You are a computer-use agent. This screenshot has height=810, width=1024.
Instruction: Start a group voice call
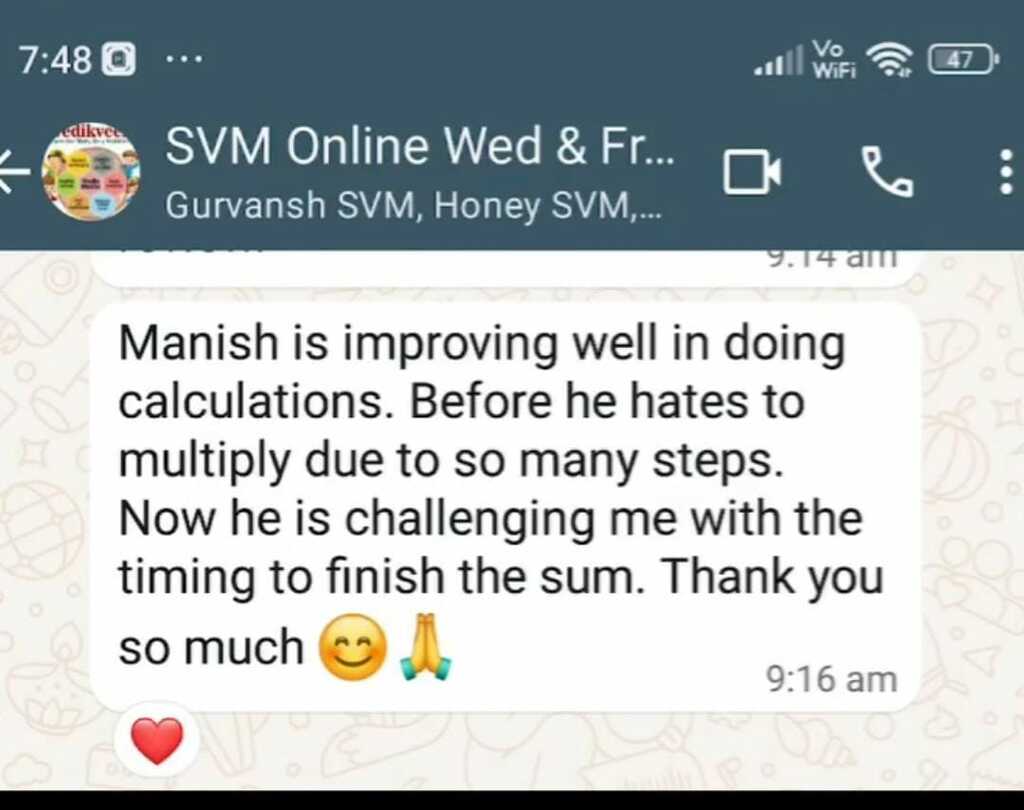[887, 172]
